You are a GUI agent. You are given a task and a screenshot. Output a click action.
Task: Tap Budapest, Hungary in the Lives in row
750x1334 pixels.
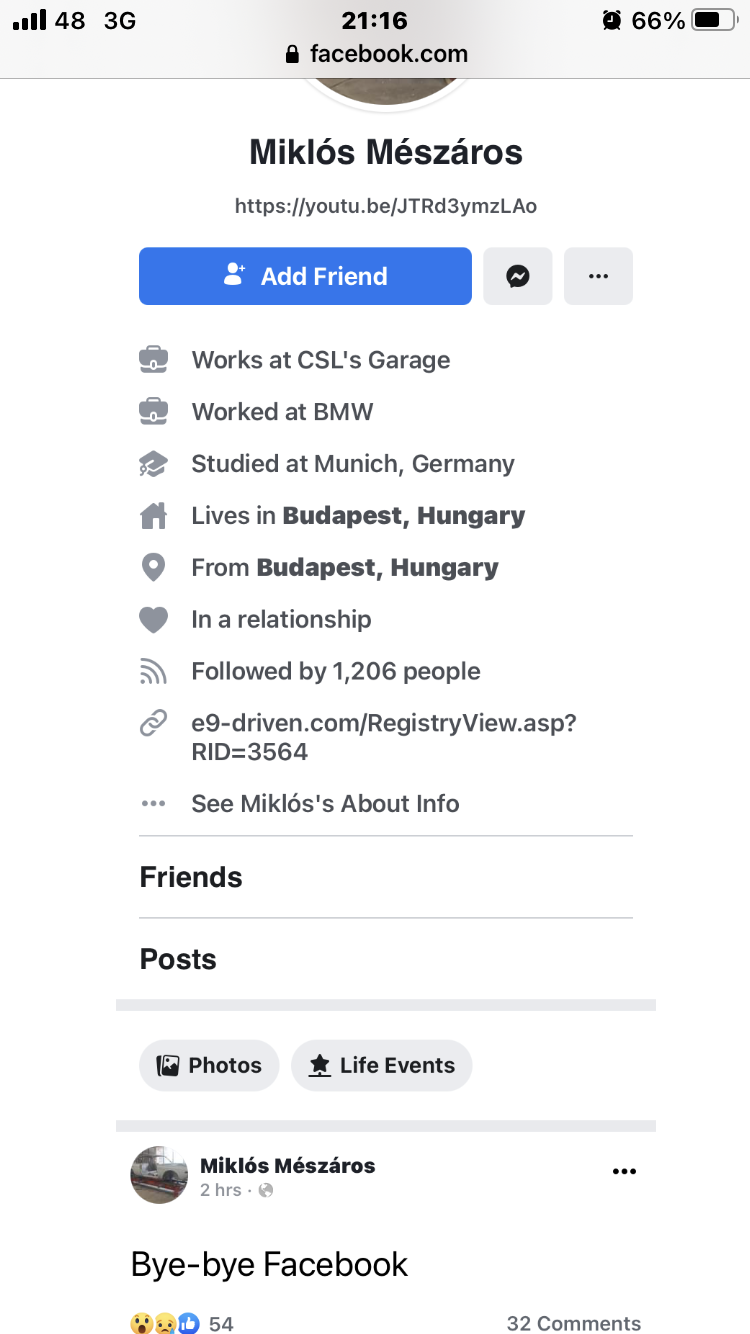pos(404,516)
